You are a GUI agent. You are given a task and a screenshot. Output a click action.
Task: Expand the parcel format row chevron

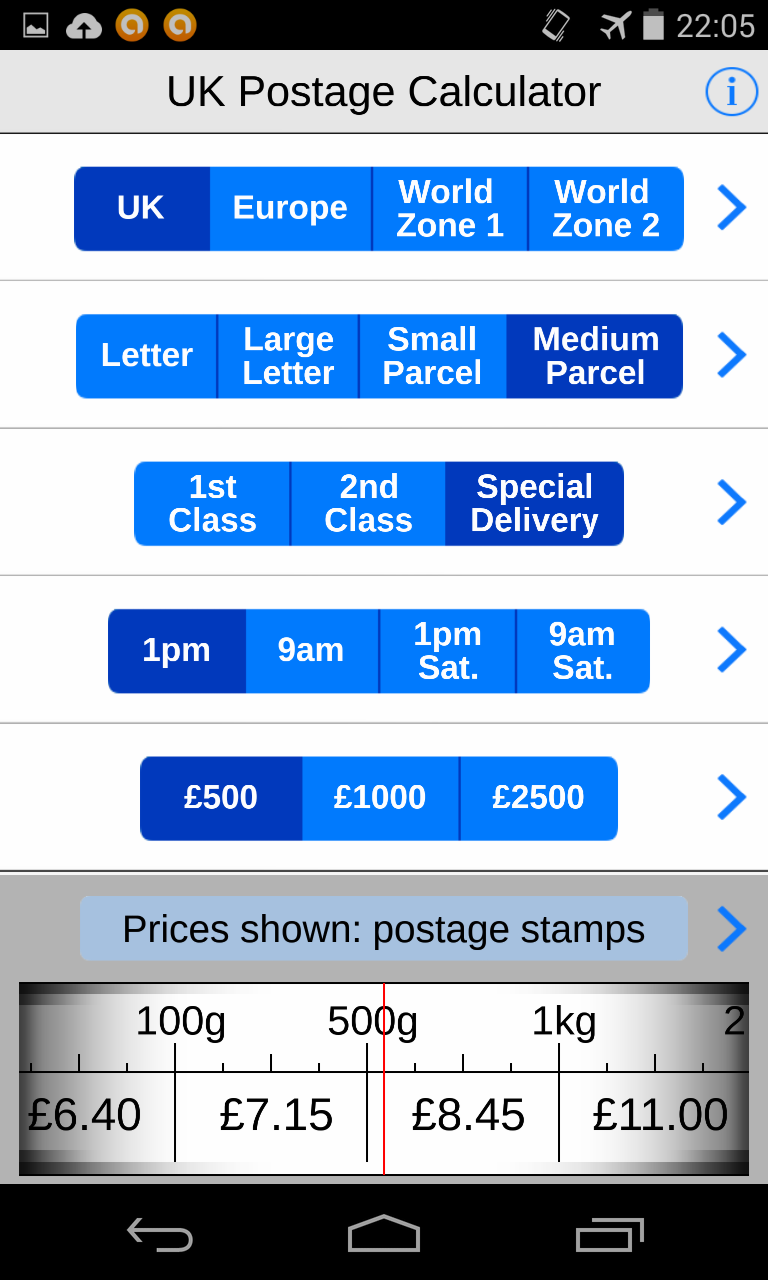point(730,355)
